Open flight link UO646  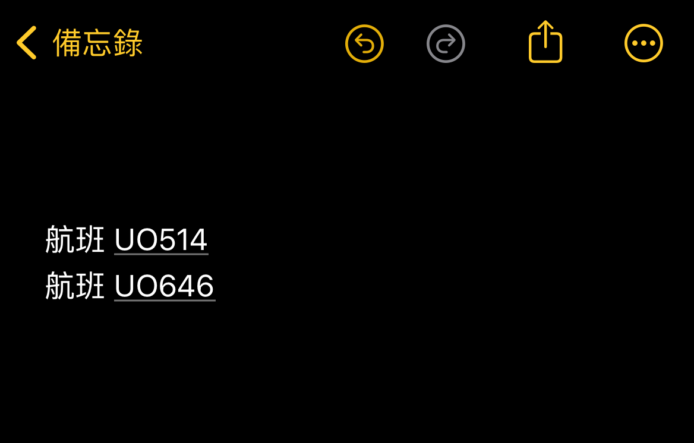(164, 286)
